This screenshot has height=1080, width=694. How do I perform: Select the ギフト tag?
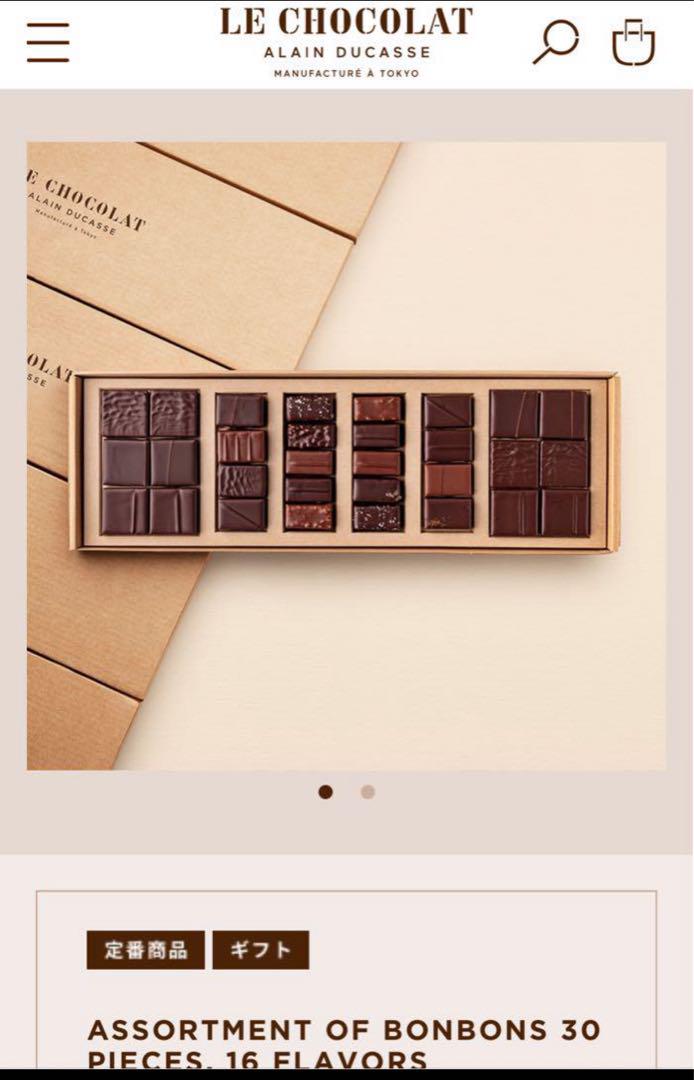point(260,950)
